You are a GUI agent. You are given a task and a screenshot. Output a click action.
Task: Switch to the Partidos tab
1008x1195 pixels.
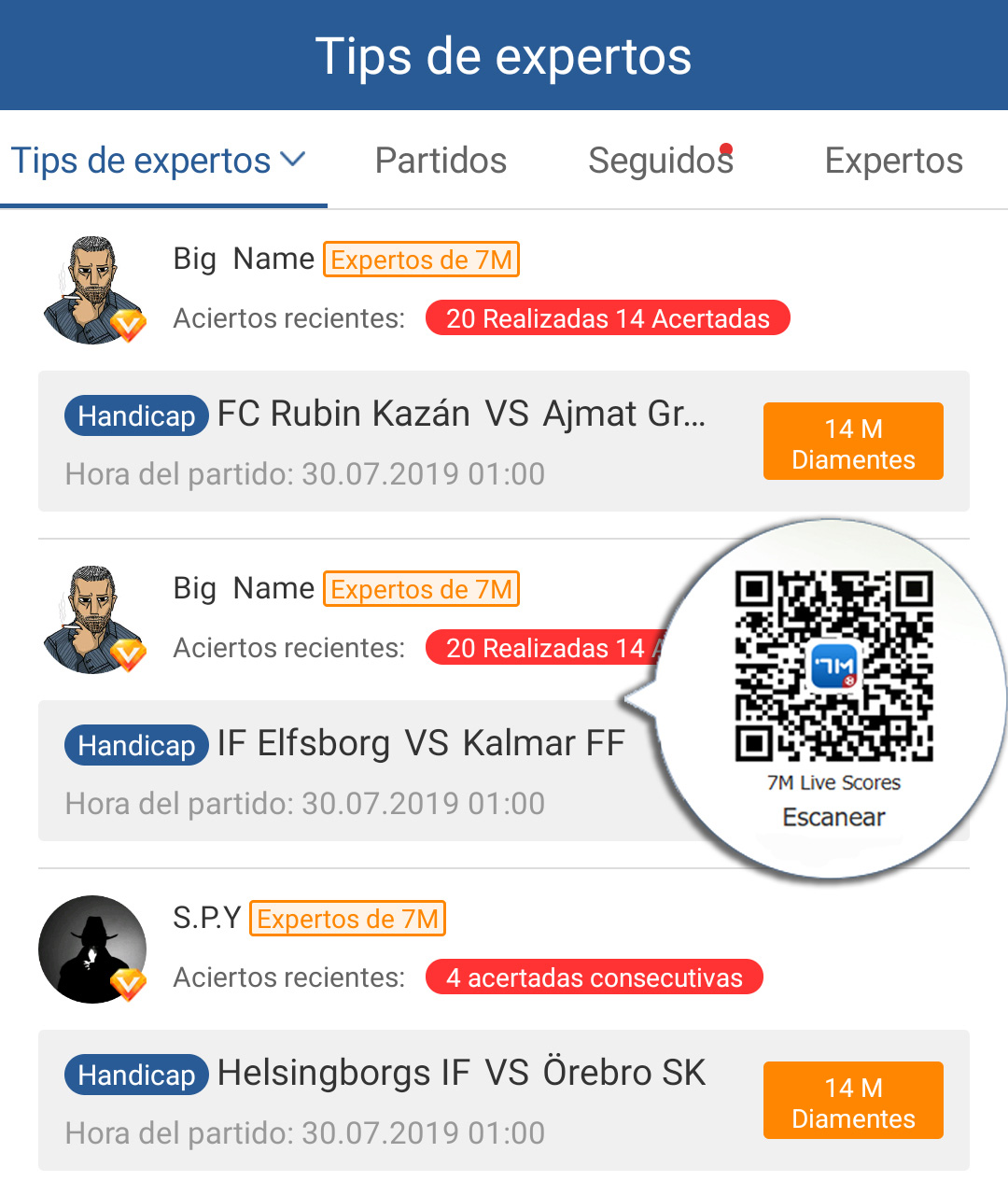coord(441,161)
